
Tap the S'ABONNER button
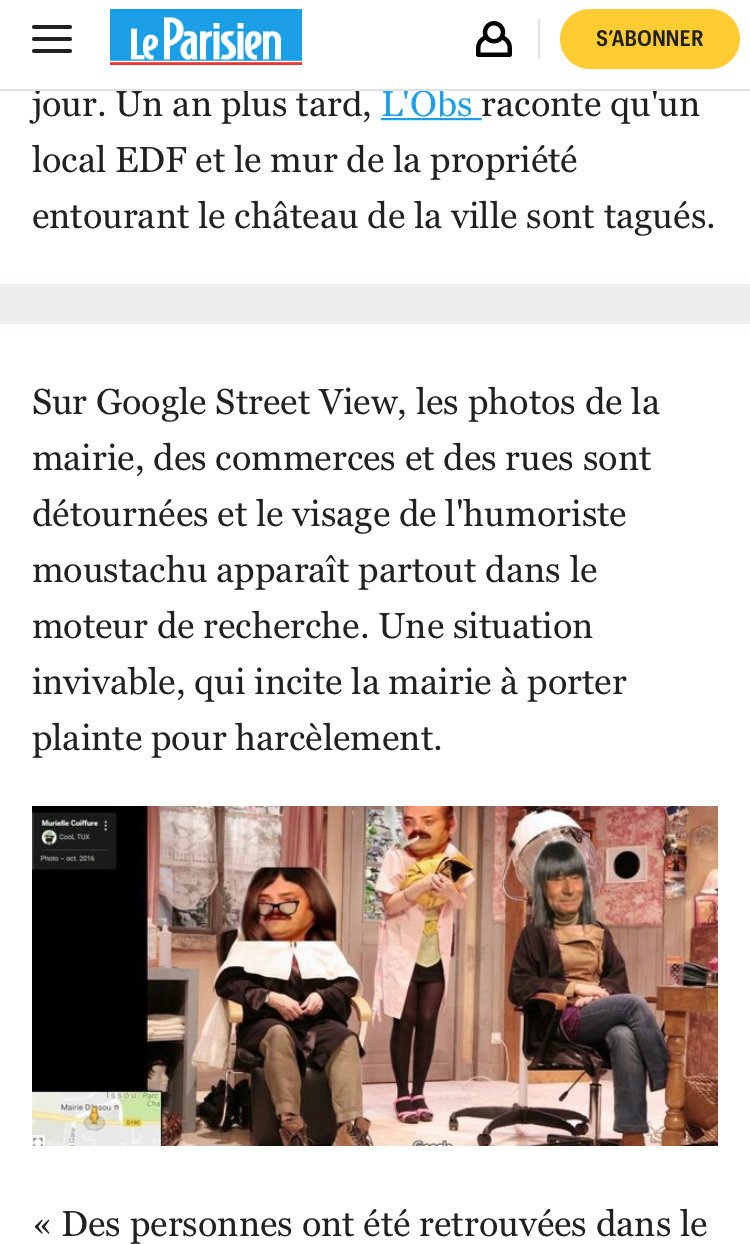pos(649,39)
